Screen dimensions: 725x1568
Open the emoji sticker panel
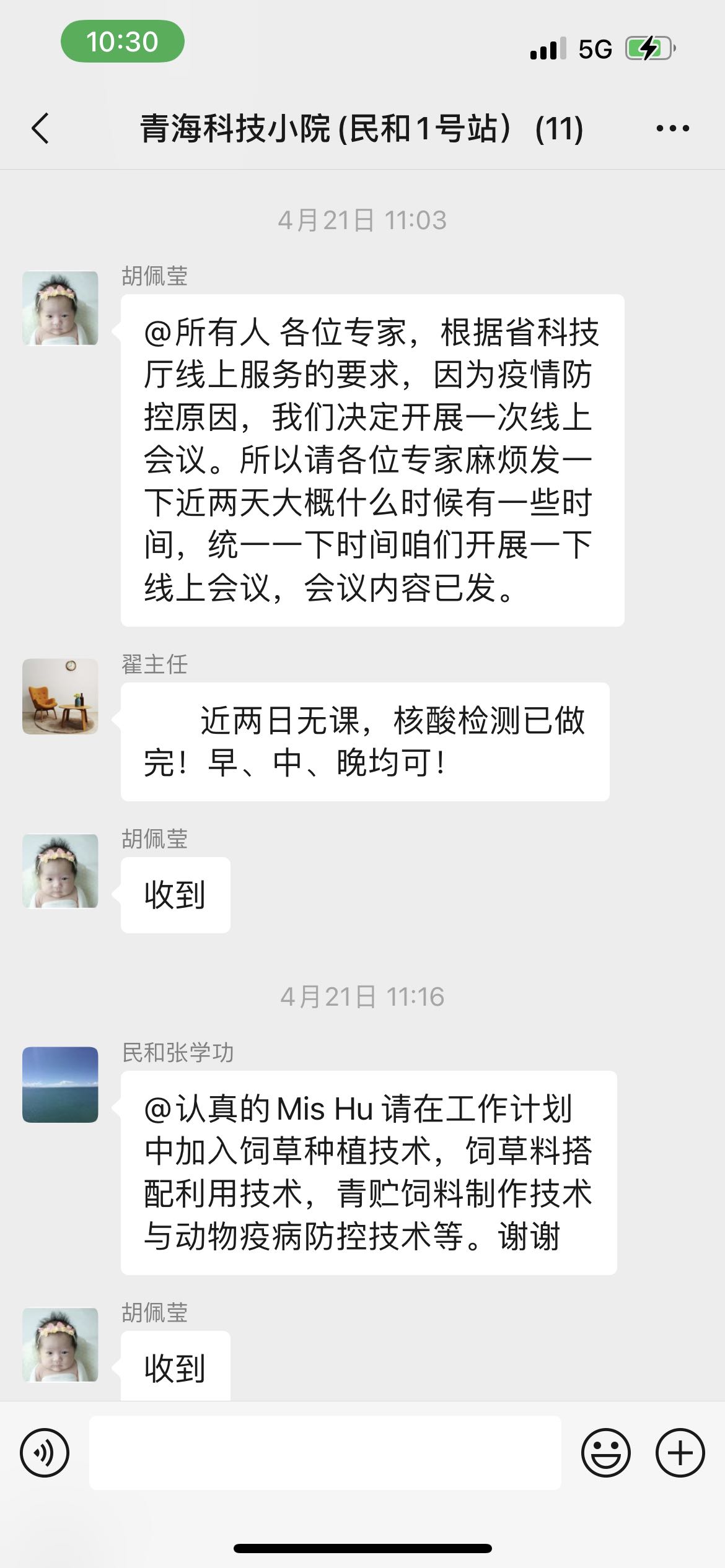coord(606,1453)
